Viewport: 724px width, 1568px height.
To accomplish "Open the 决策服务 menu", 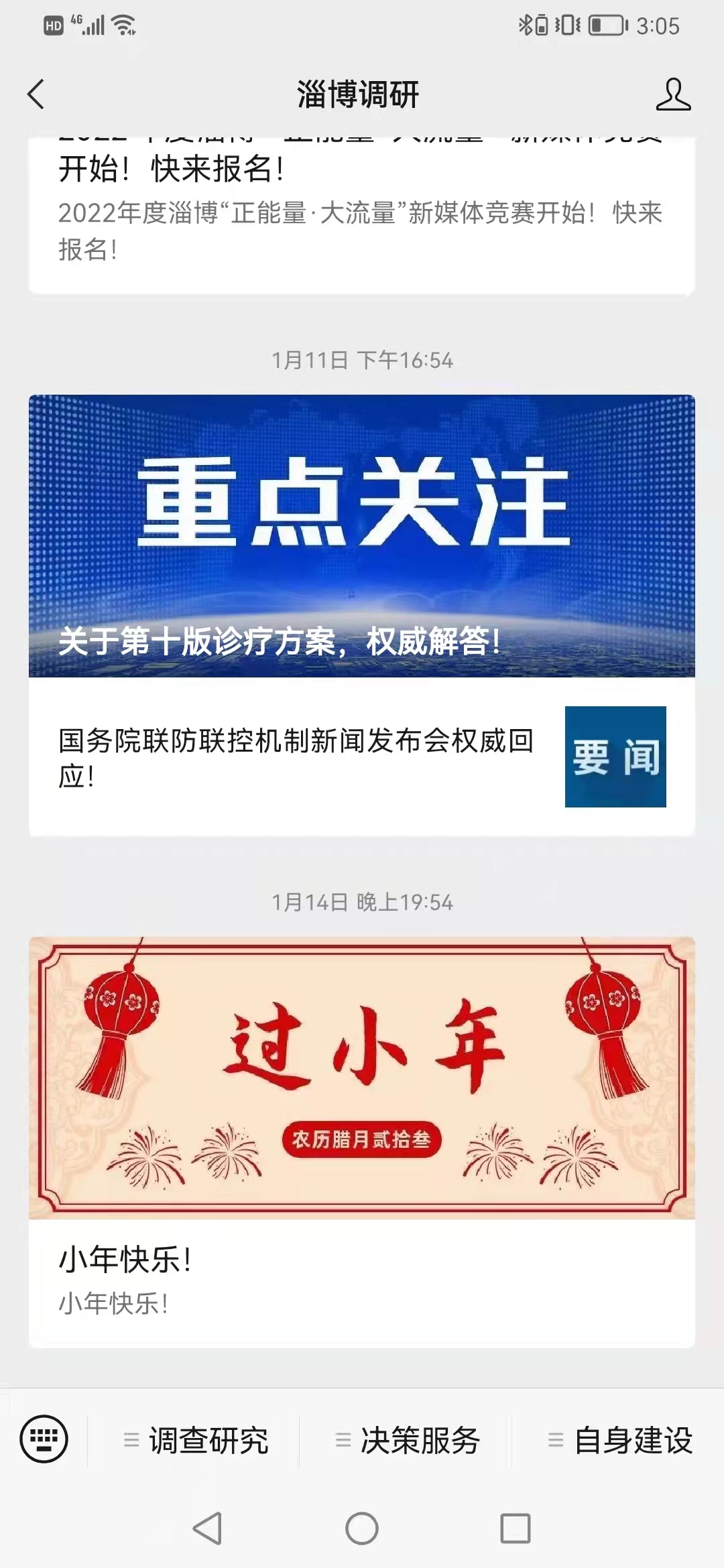I will pyautogui.click(x=408, y=1441).
